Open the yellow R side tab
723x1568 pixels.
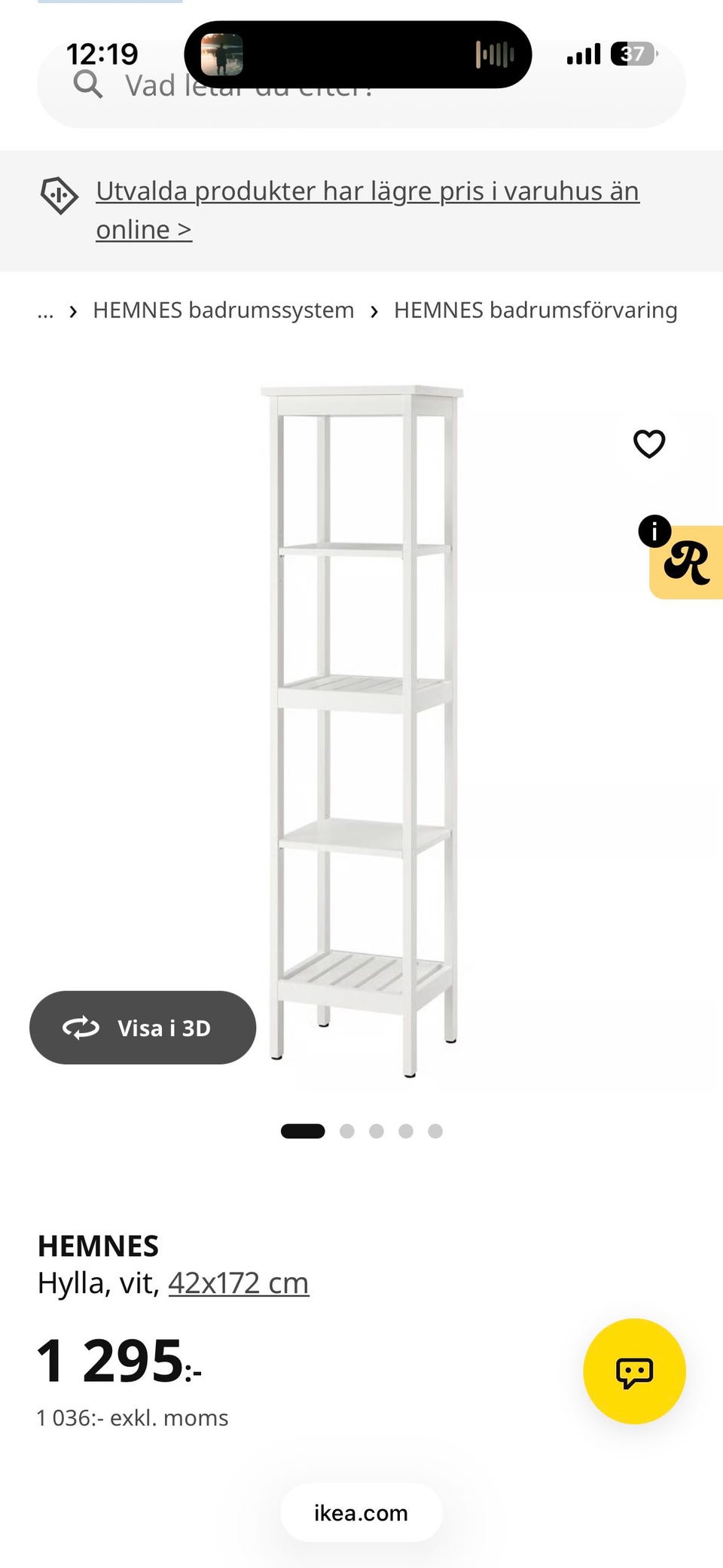[686, 562]
